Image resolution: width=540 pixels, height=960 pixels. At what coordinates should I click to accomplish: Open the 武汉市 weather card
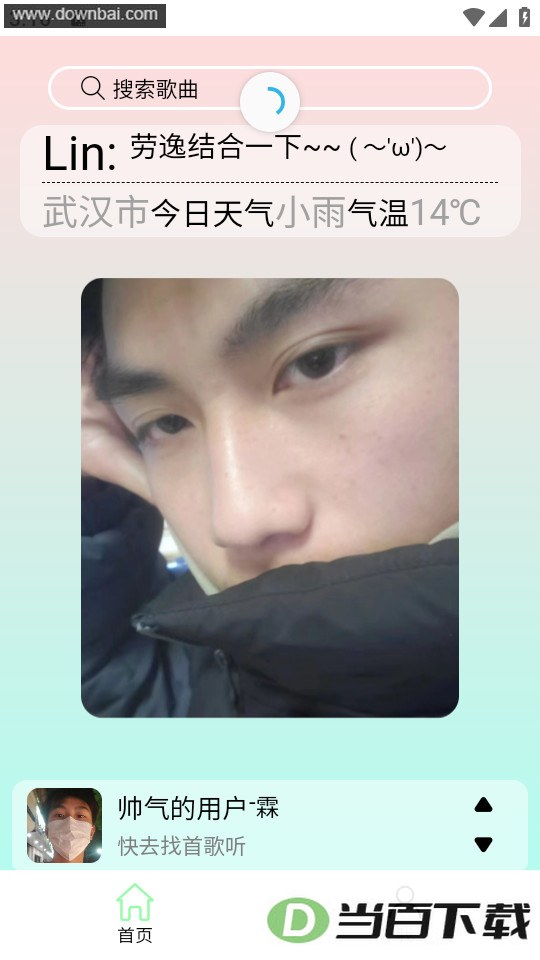(x=270, y=181)
